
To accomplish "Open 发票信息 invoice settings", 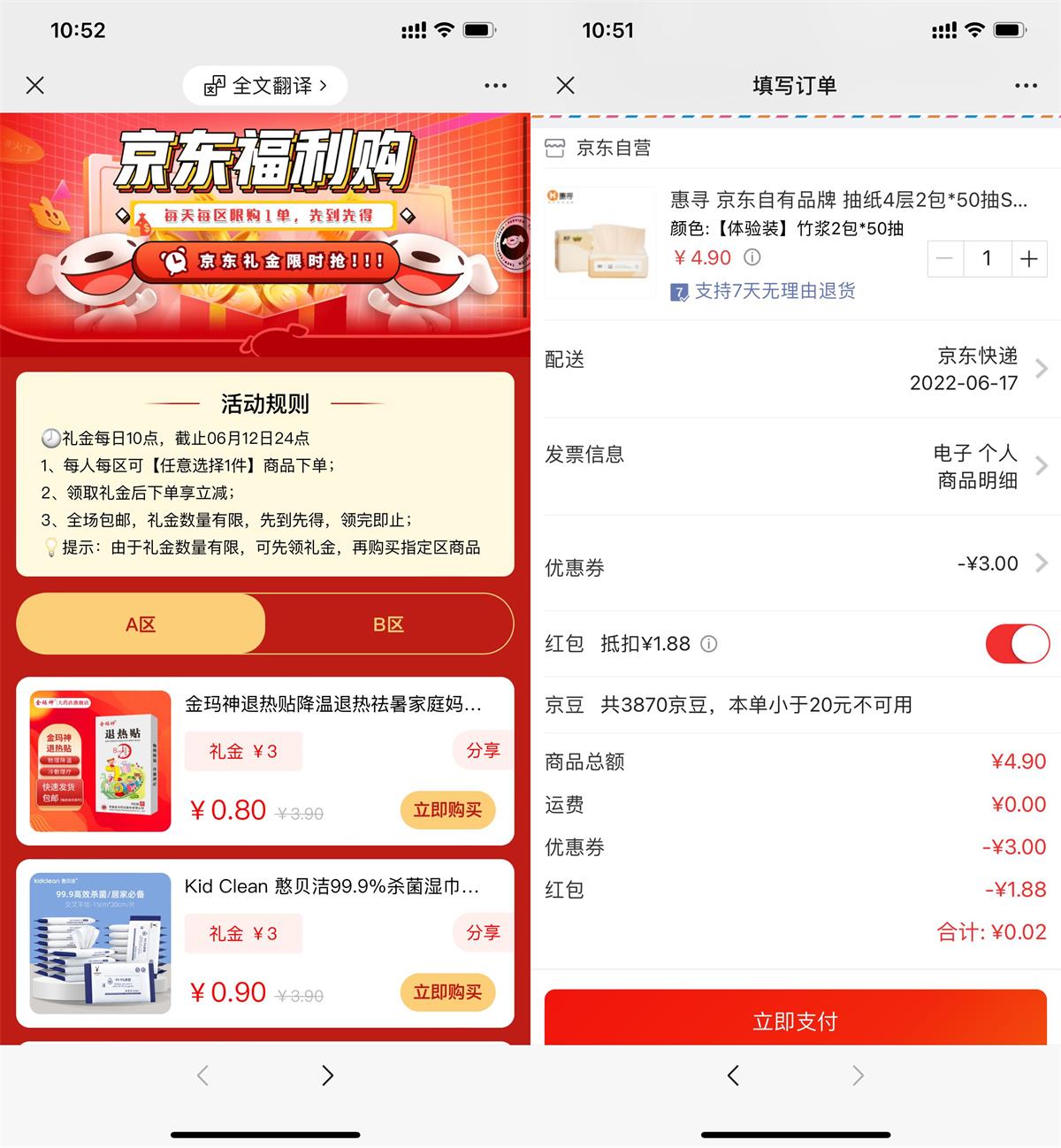I will 796,466.
